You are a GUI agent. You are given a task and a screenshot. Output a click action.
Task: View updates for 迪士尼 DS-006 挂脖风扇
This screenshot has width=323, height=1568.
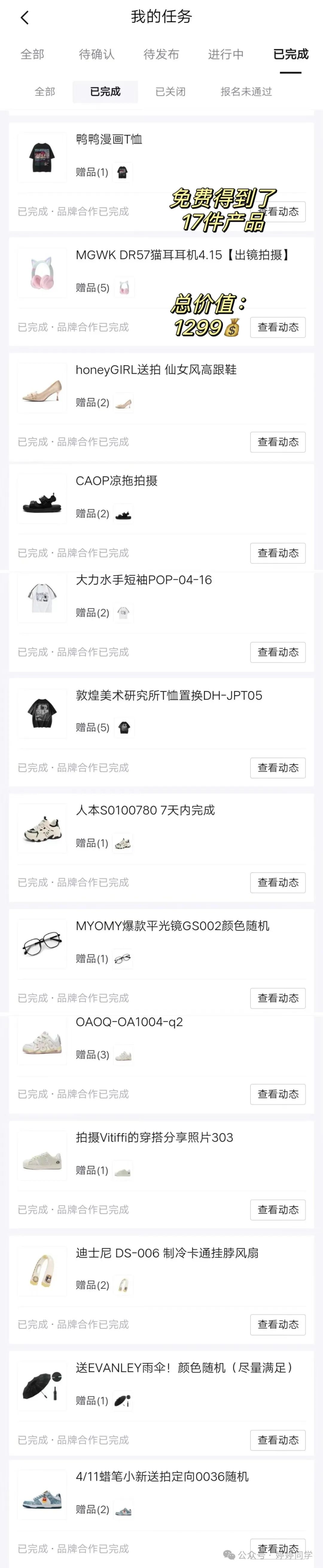[278, 1324]
